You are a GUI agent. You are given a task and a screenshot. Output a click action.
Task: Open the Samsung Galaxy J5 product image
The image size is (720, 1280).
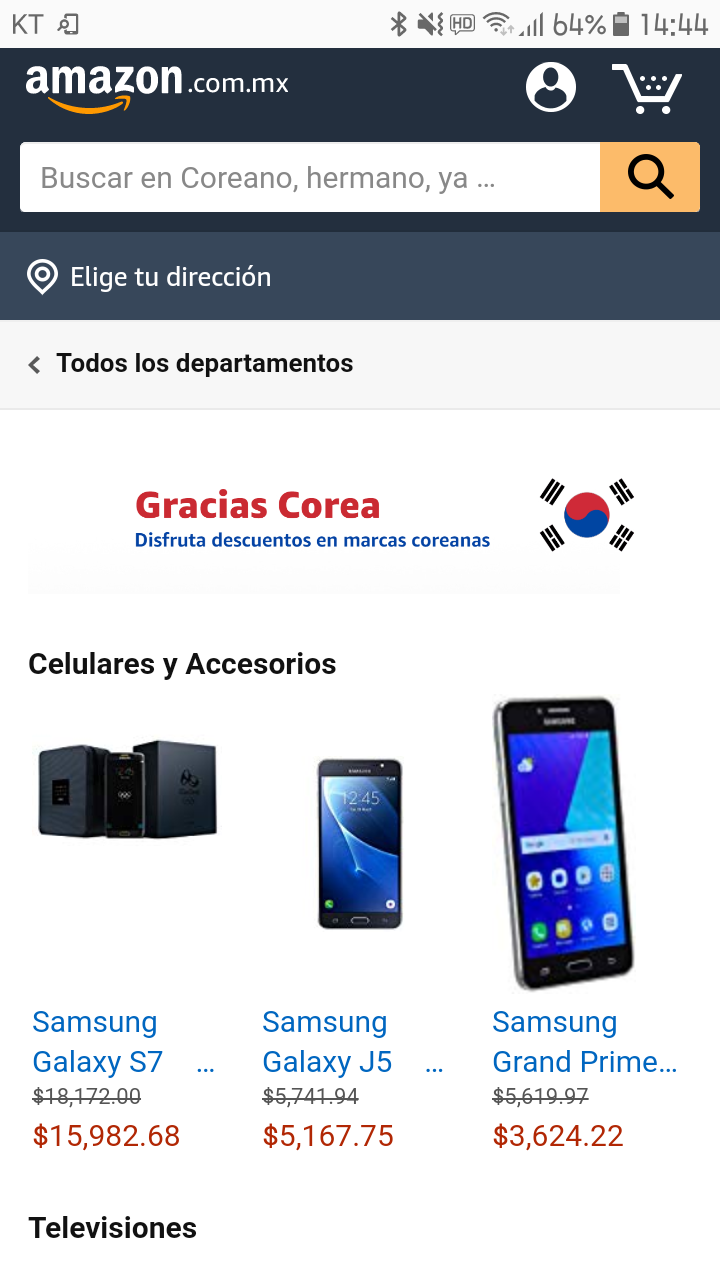point(360,845)
